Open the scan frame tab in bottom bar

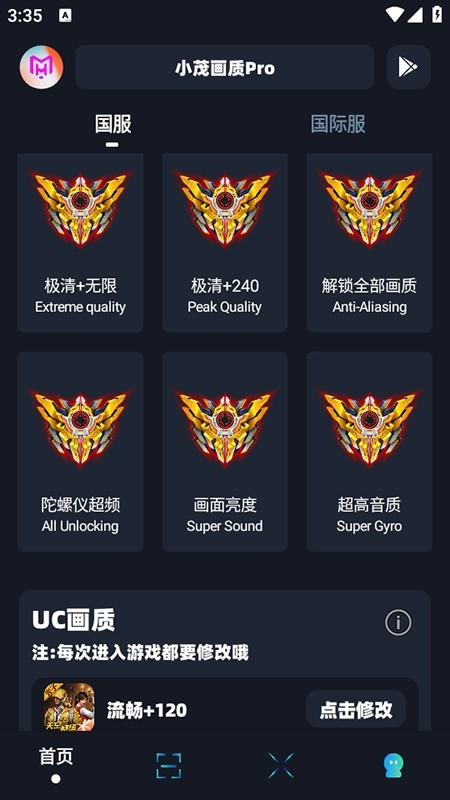pos(169,765)
